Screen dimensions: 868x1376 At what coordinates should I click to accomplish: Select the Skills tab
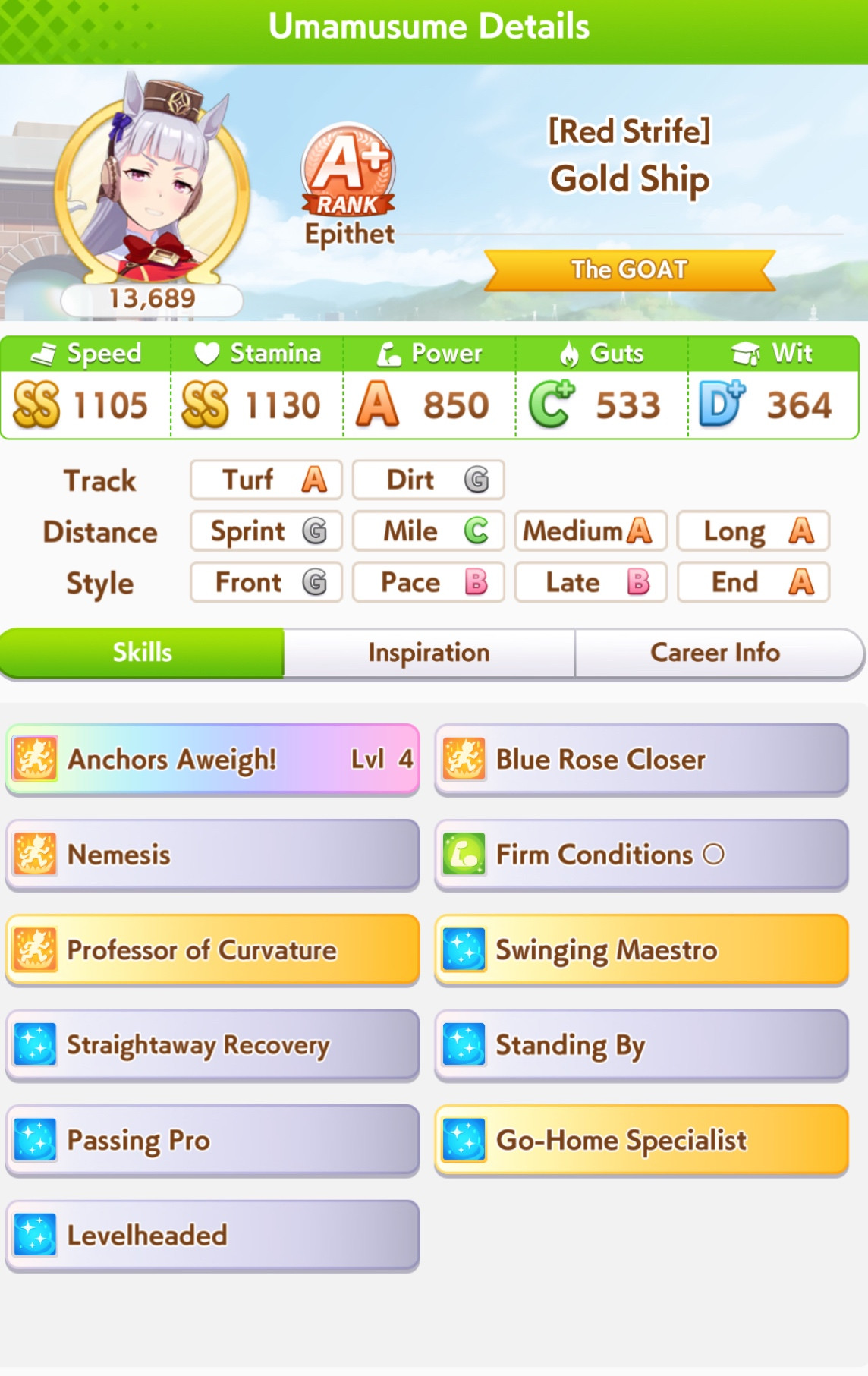[x=143, y=653]
